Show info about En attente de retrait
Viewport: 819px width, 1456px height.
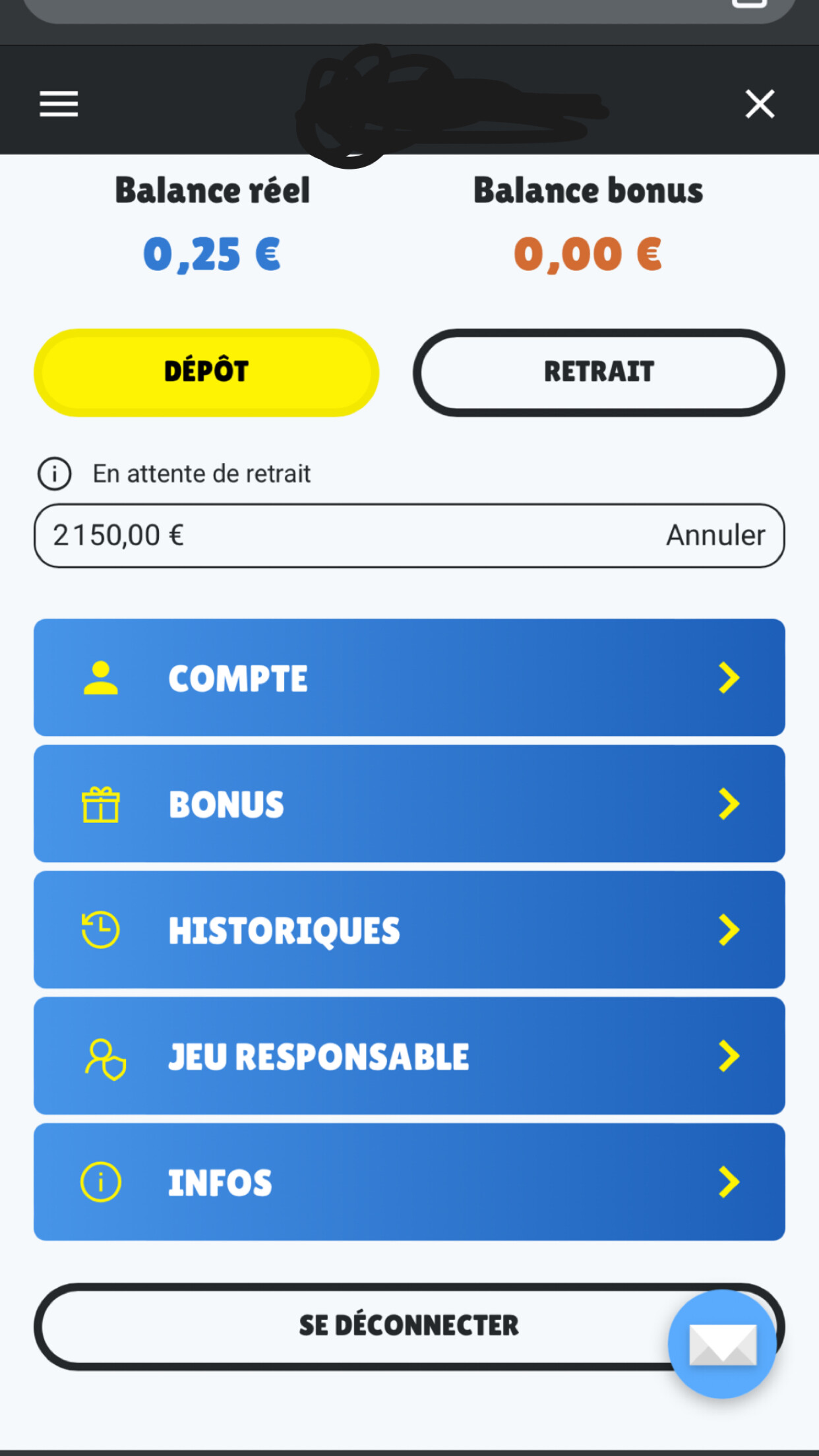pos(54,474)
